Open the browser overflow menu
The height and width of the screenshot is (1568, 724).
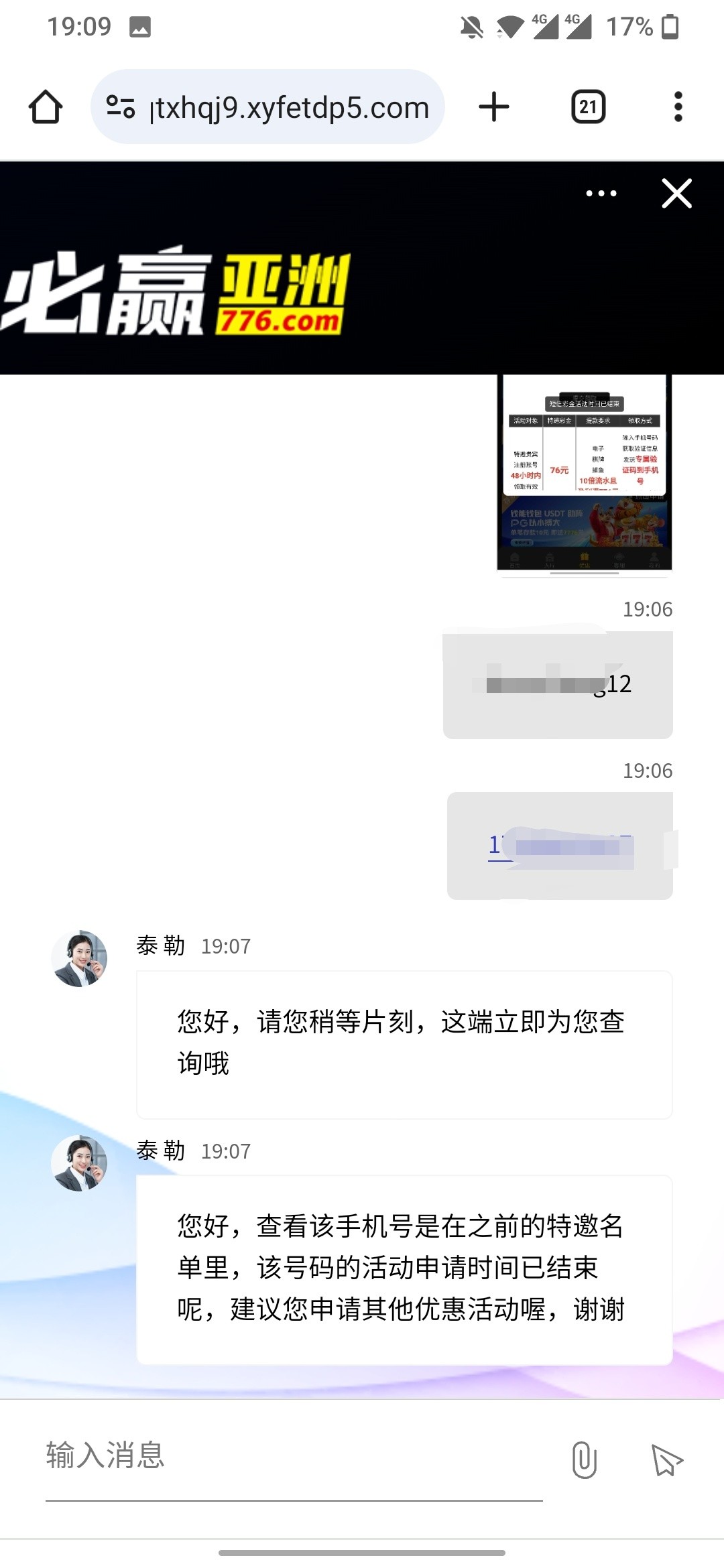pos(678,107)
